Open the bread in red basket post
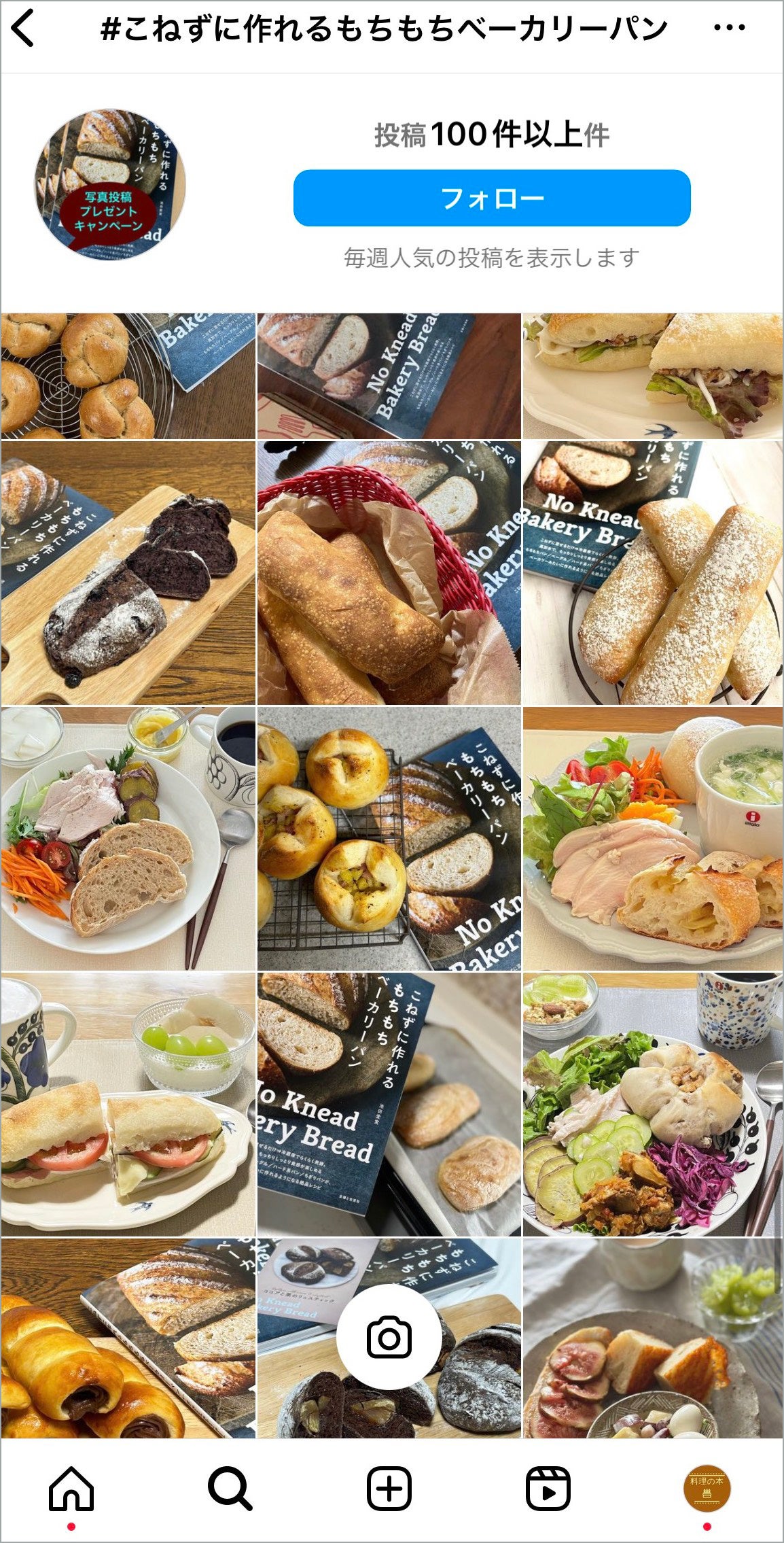This screenshot has width=784, height=1543. point(389,572)
